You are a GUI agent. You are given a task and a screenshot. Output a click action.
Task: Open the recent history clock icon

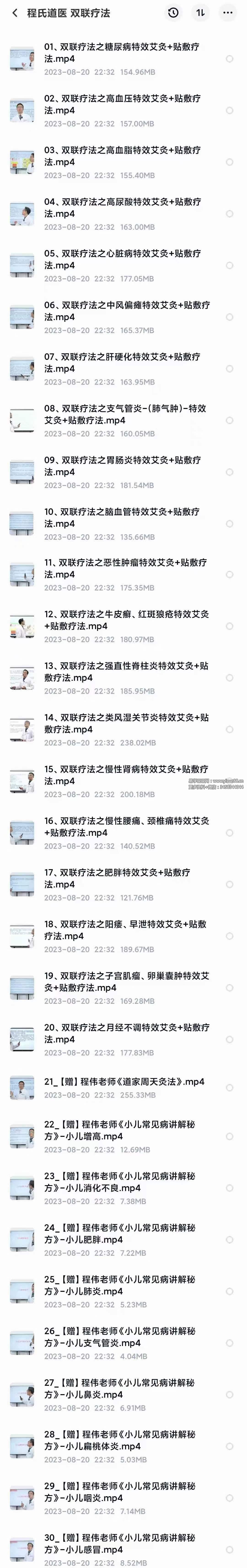pos(173,13)
